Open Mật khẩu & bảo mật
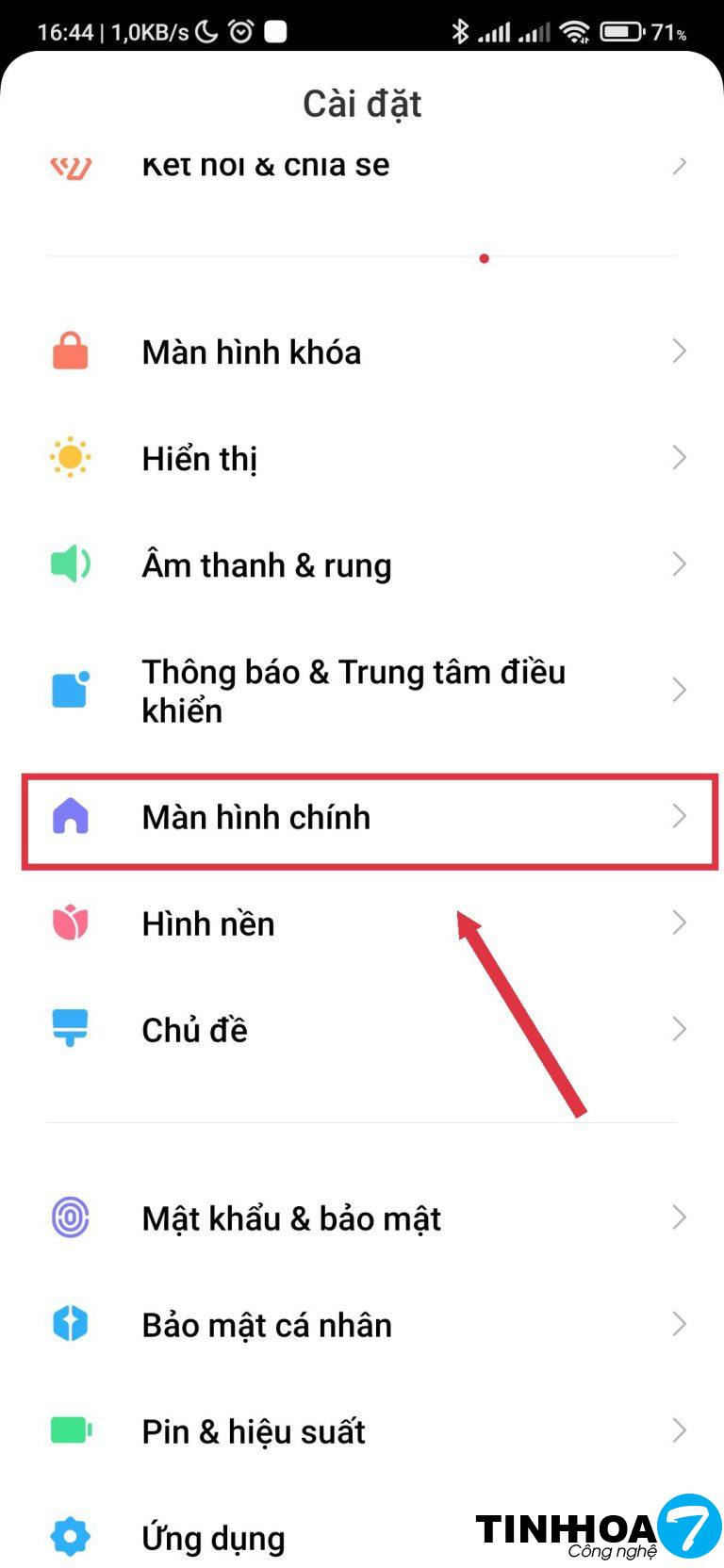The width and height of the screenshot is (724, 1568). (x=291, y=1218)
